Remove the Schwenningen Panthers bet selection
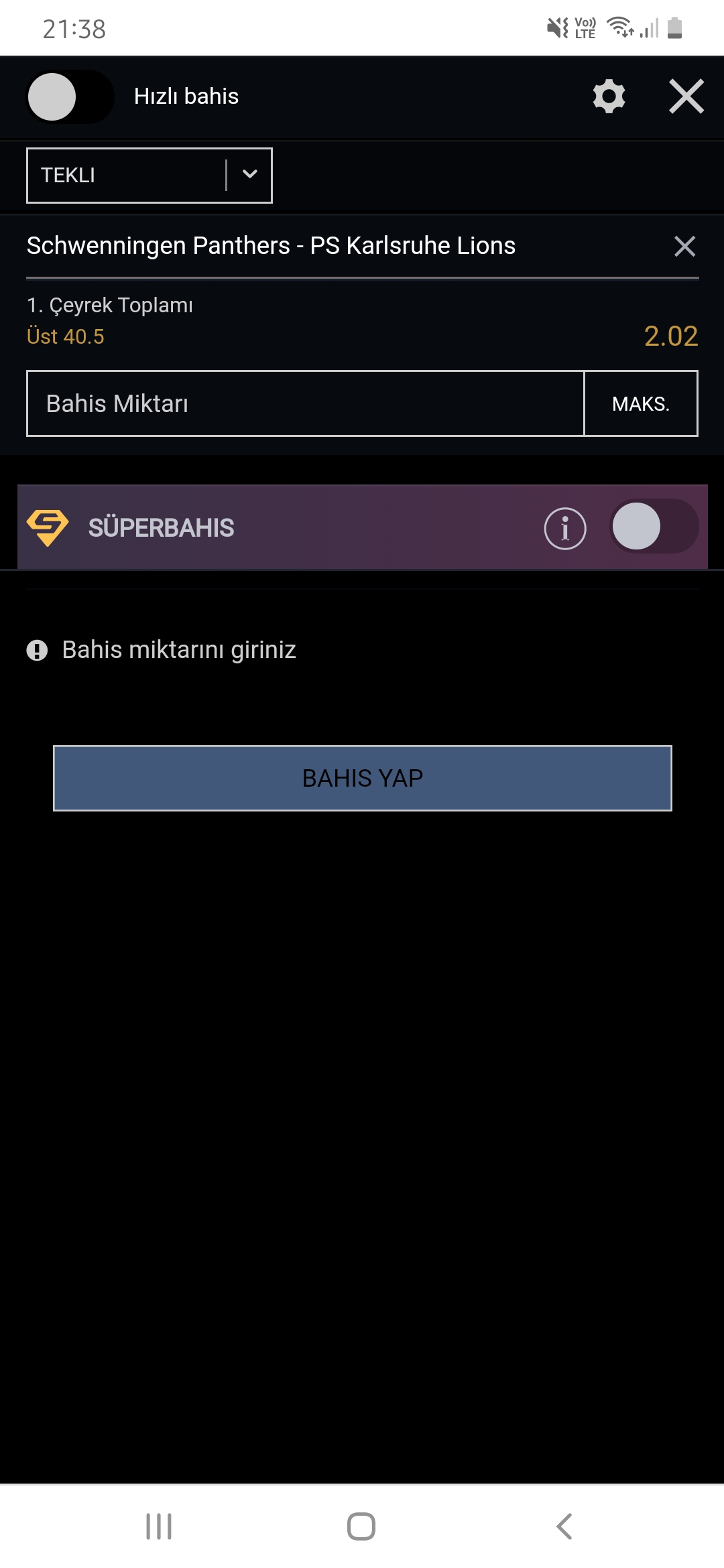This screenshot has height=1568, width=724. click(684, 246)
